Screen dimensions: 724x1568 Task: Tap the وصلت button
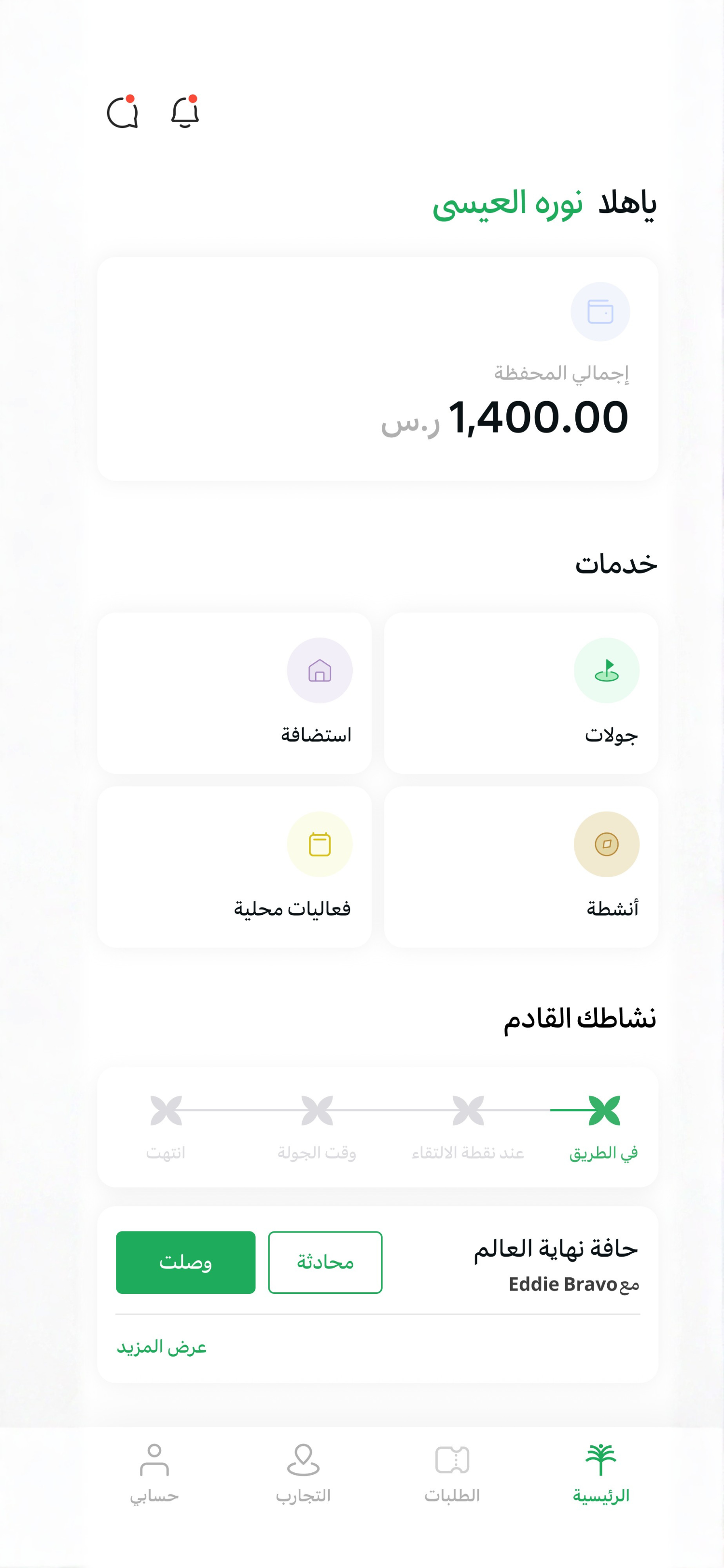tap(185, 1262)
